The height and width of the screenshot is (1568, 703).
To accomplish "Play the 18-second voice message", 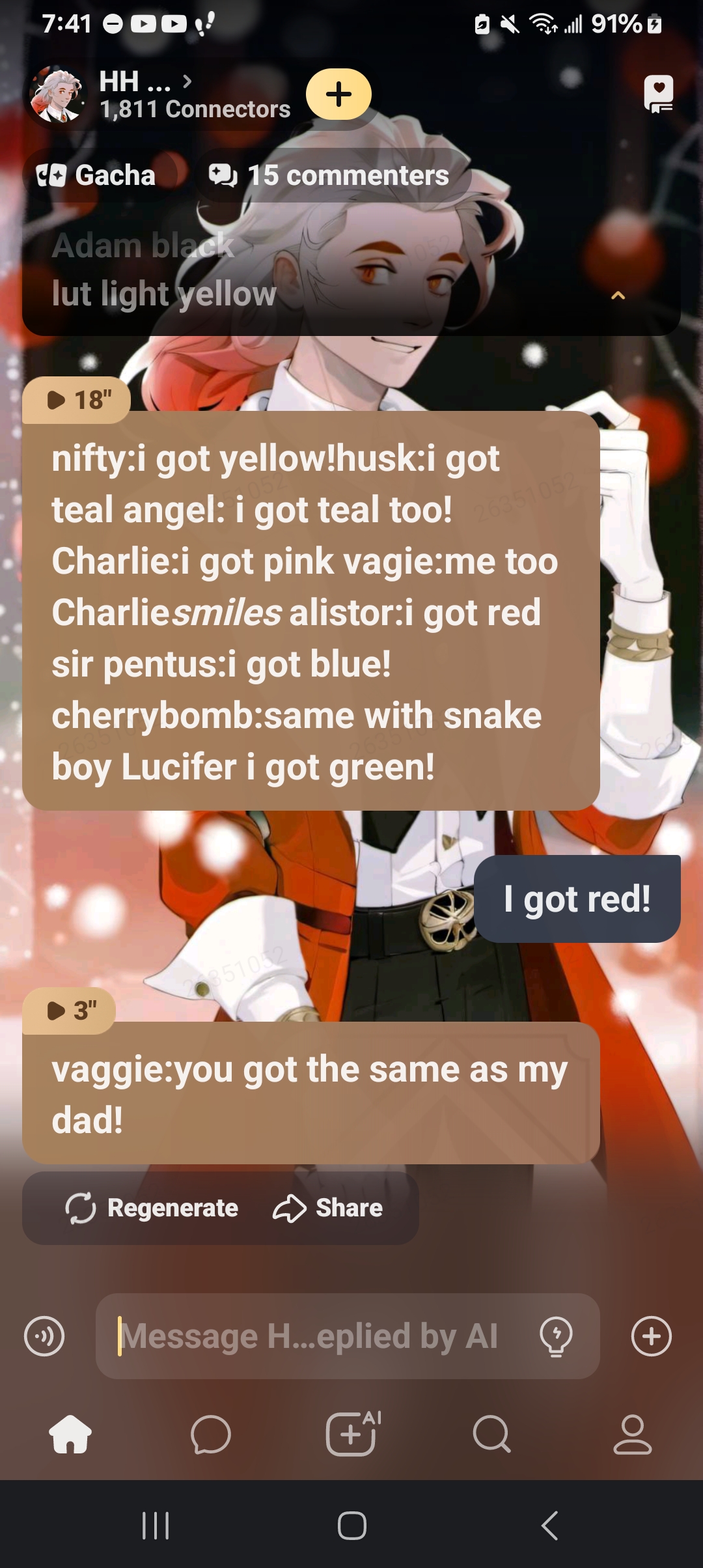I will 77,400.
